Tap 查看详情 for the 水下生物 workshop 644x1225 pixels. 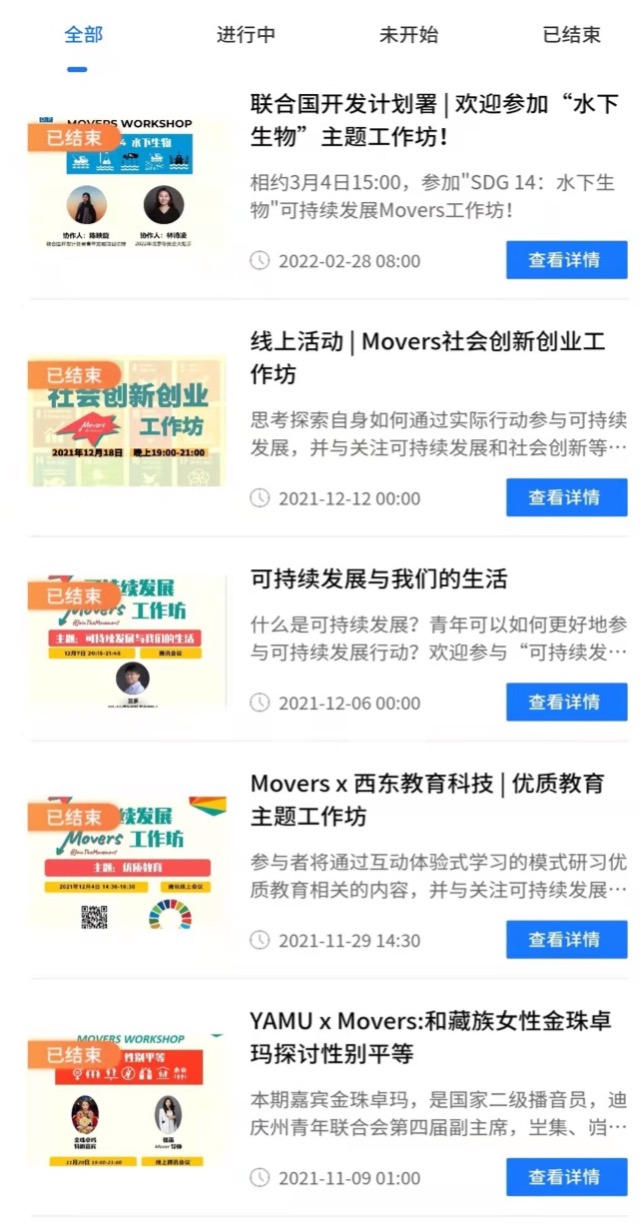[x=566, y=260]
